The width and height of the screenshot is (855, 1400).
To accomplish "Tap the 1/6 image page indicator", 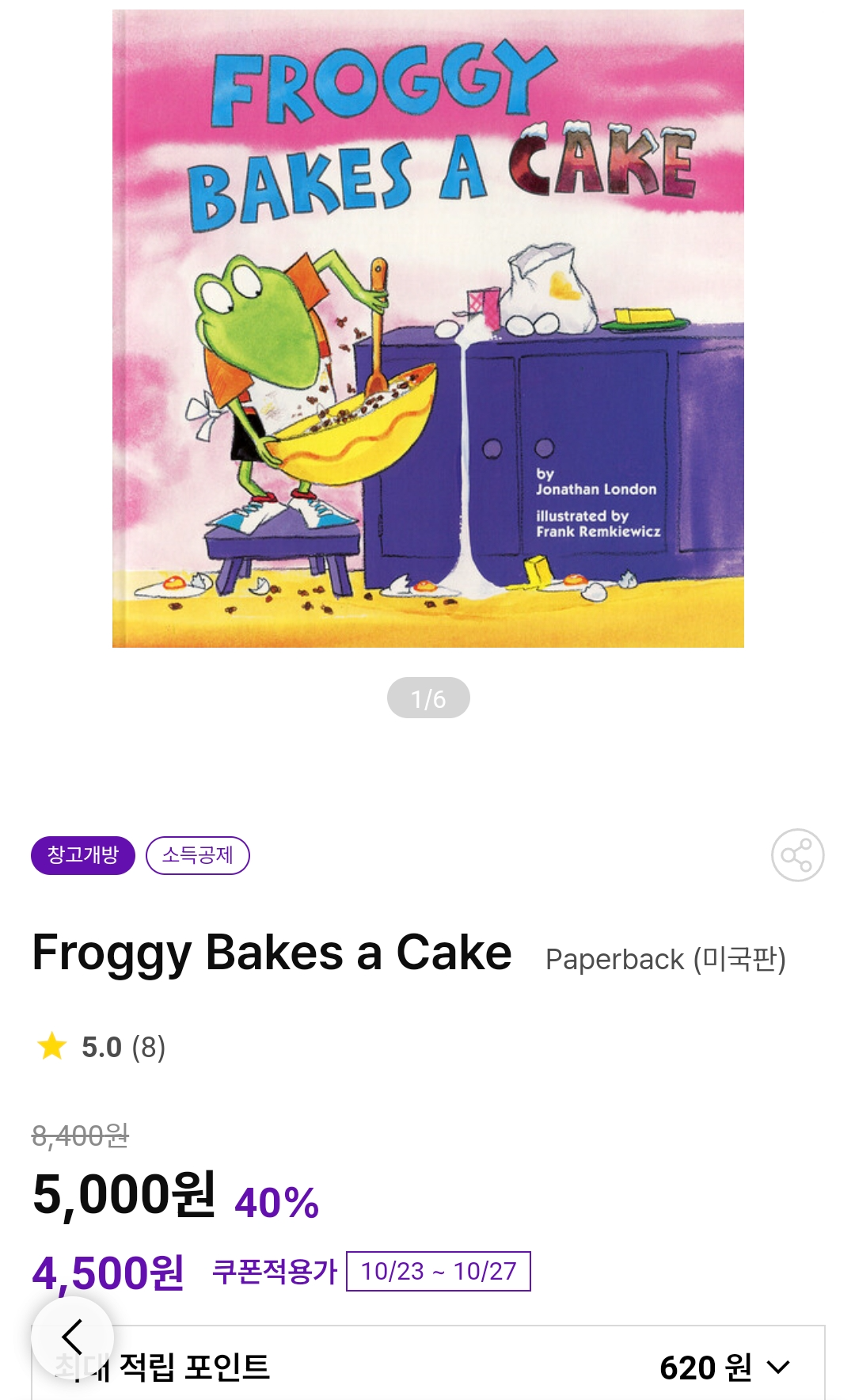I will point(427,698).
